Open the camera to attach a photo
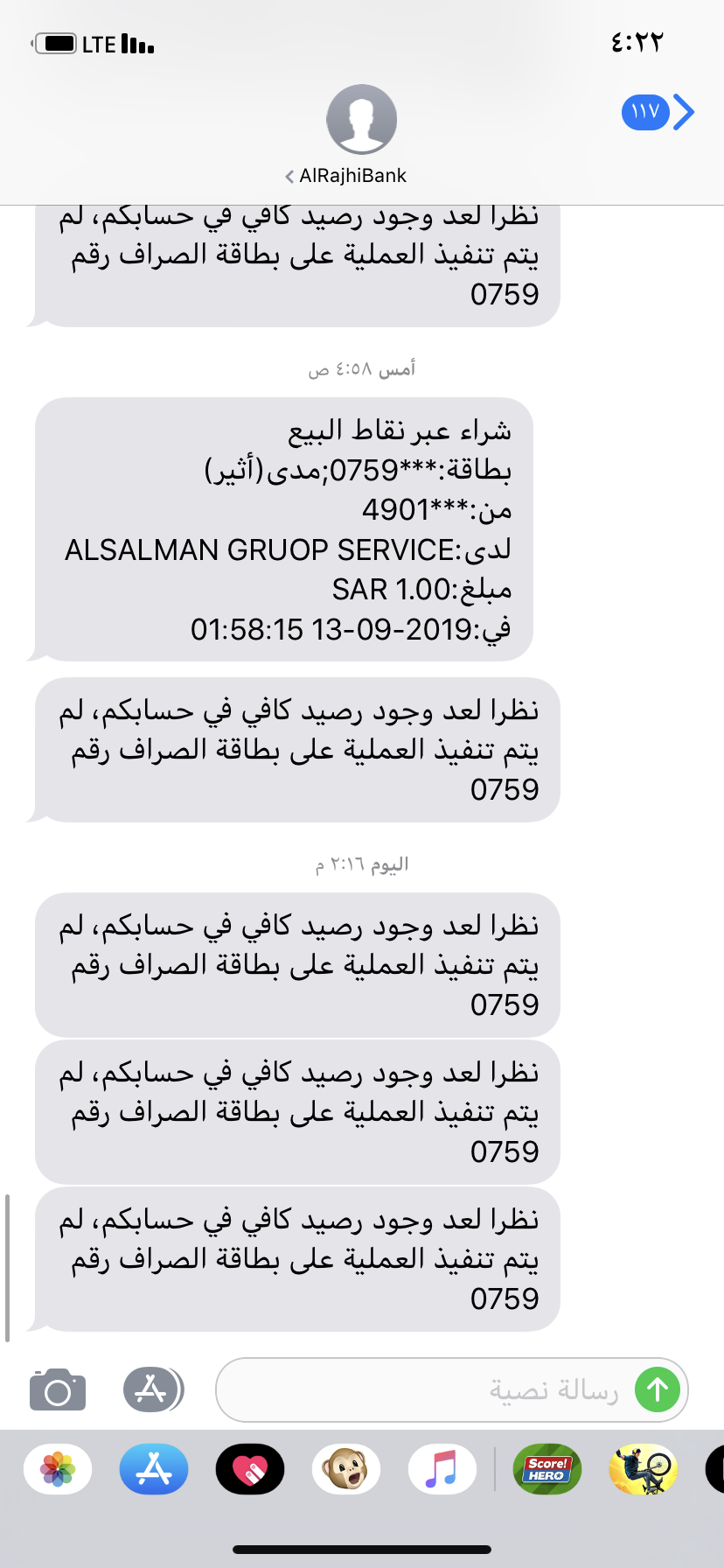This screenshot has width=724, height=1568. [x=58, y=1389]
